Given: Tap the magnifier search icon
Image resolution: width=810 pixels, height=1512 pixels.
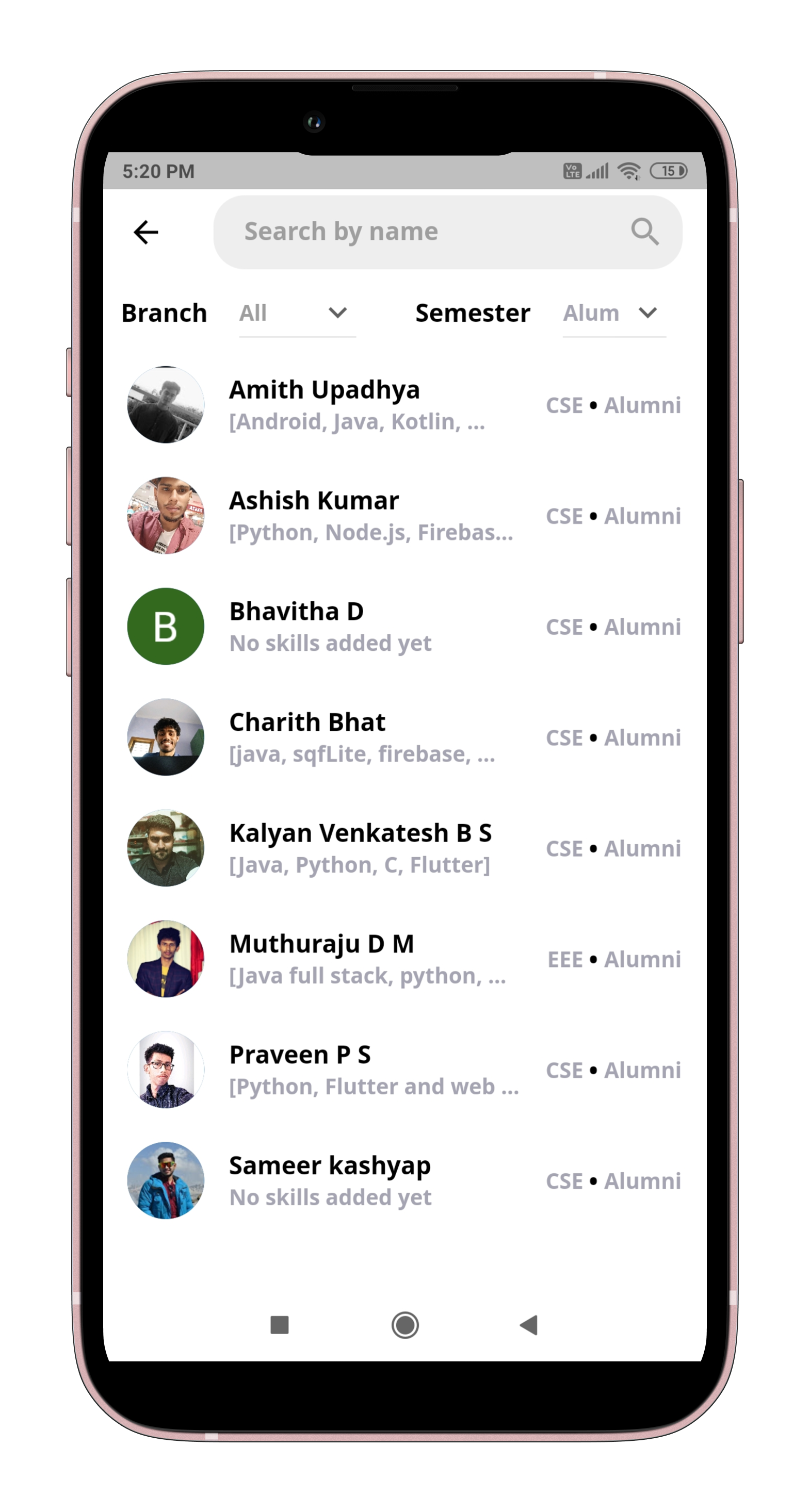Looking at the screenshot, I should (x=644, y=231).
